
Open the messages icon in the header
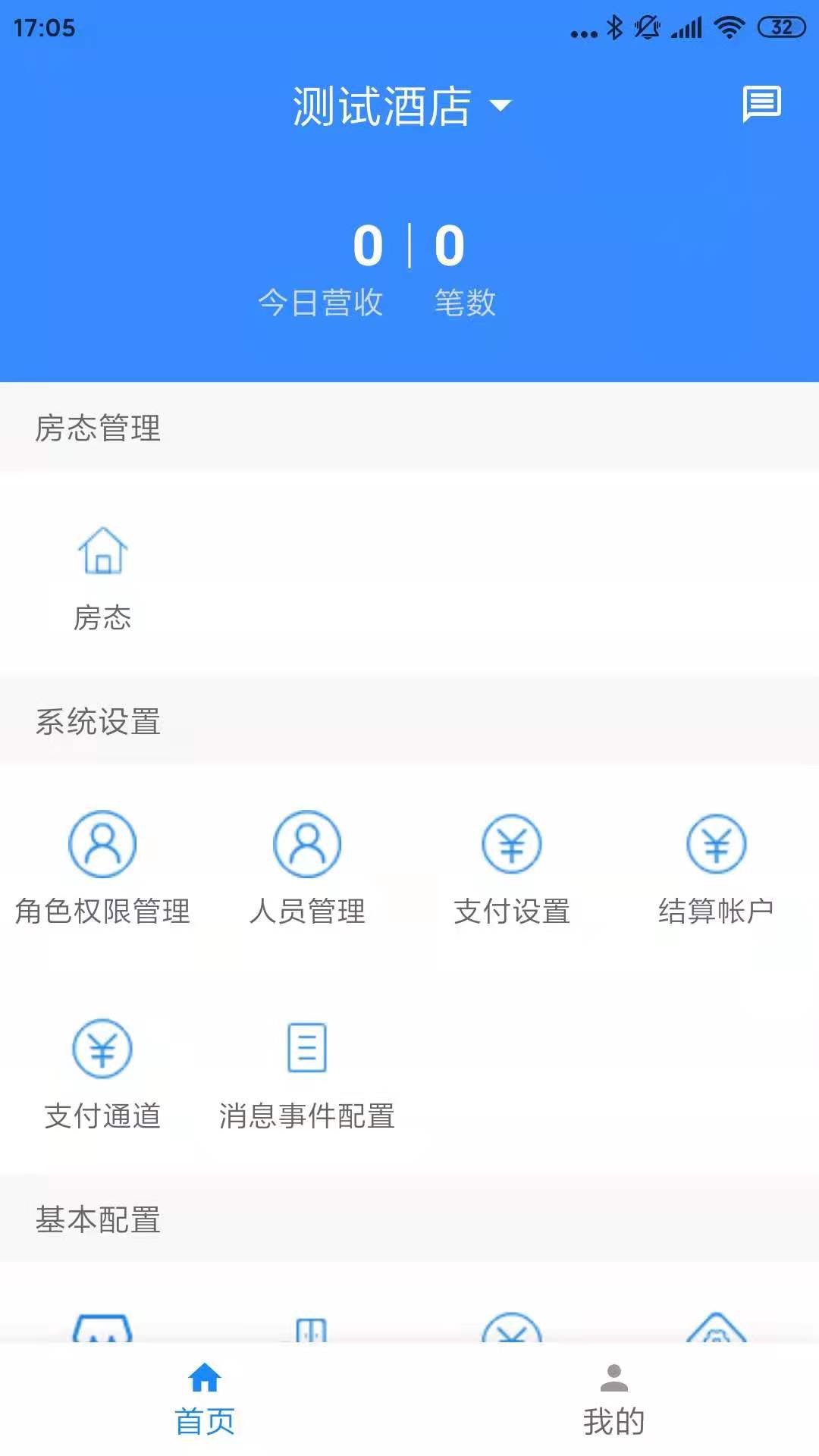[761, 104]
